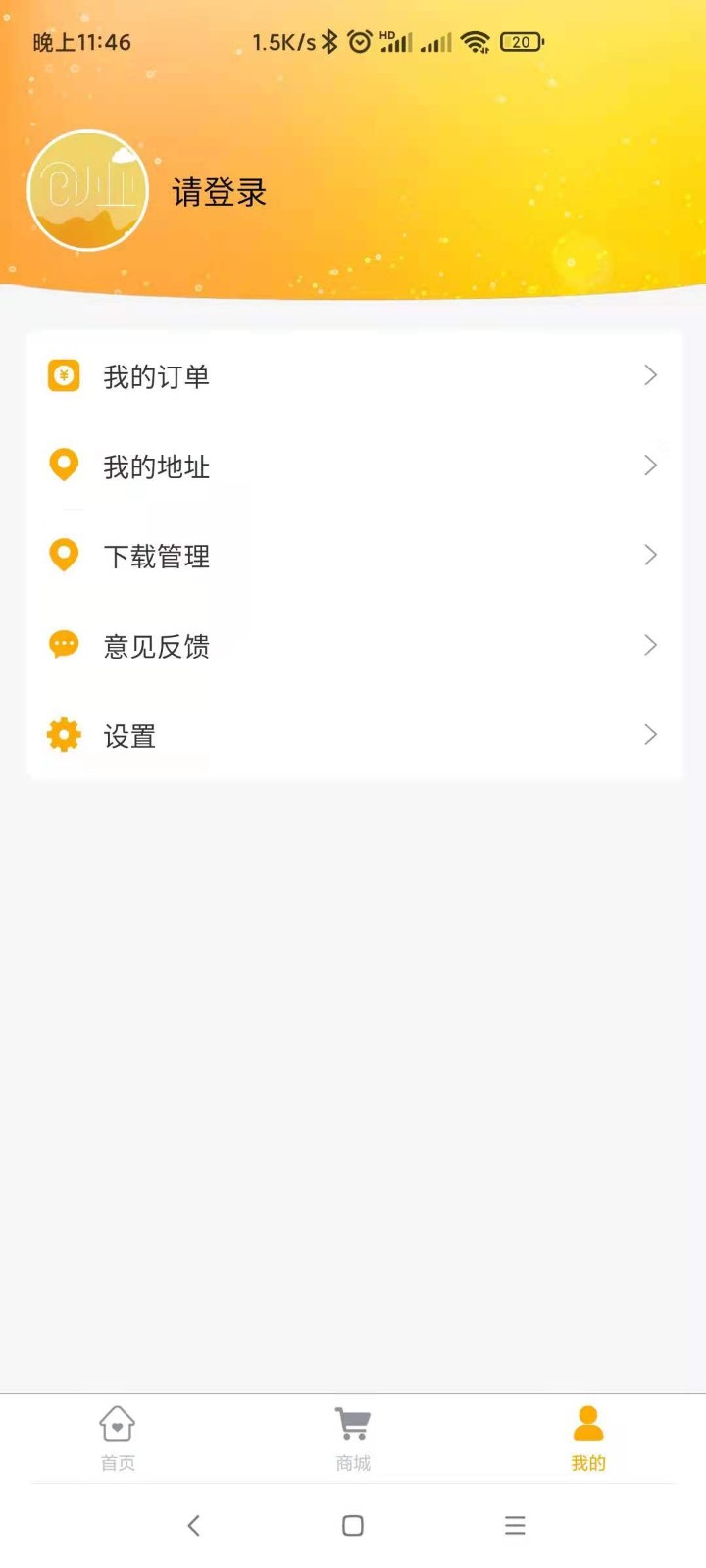Open 设置 settings row
This screenshot has width=706, height=1568.
coord(353,736)
